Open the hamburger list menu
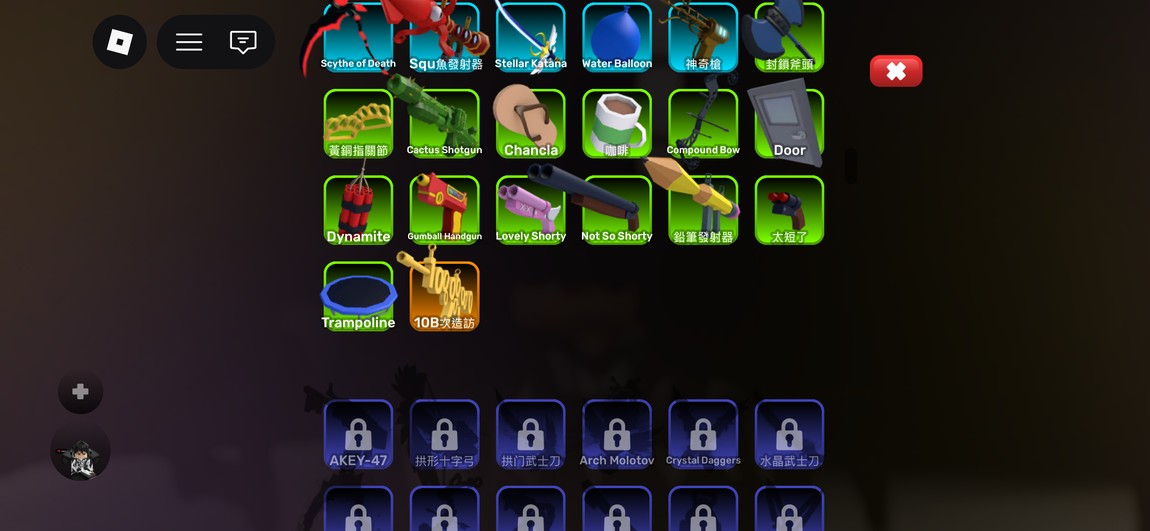The height and width of the screenshot is (531, 1150). point(188,42)
